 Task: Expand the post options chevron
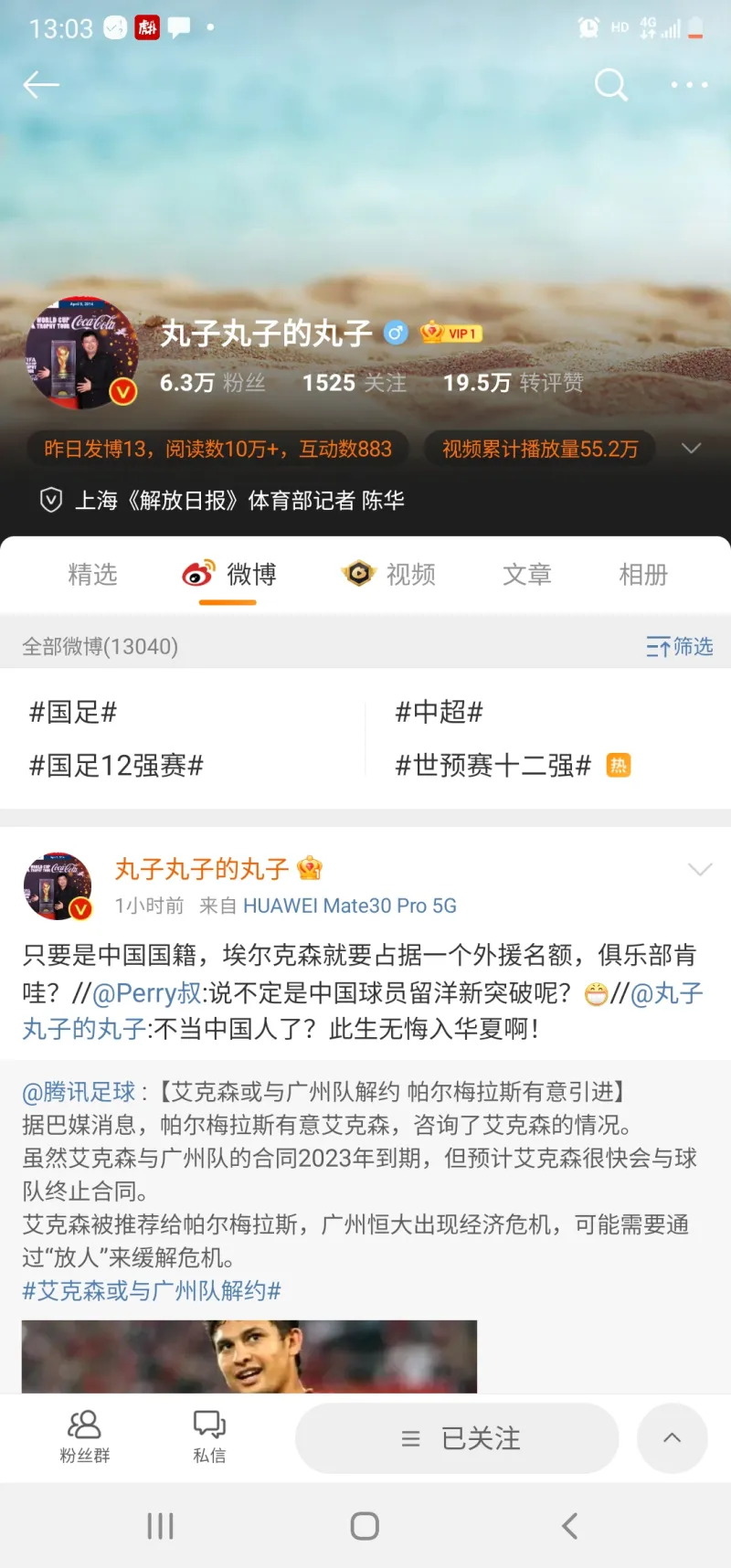pyautogui.click(x=700, y=869)
